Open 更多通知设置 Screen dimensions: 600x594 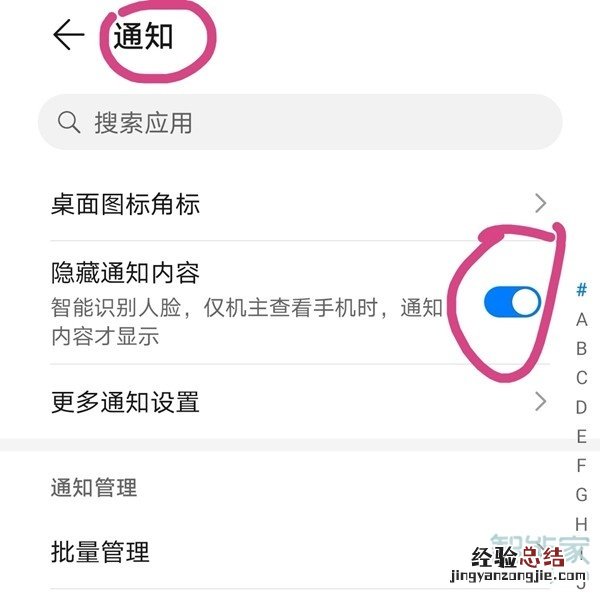(300, 402)
